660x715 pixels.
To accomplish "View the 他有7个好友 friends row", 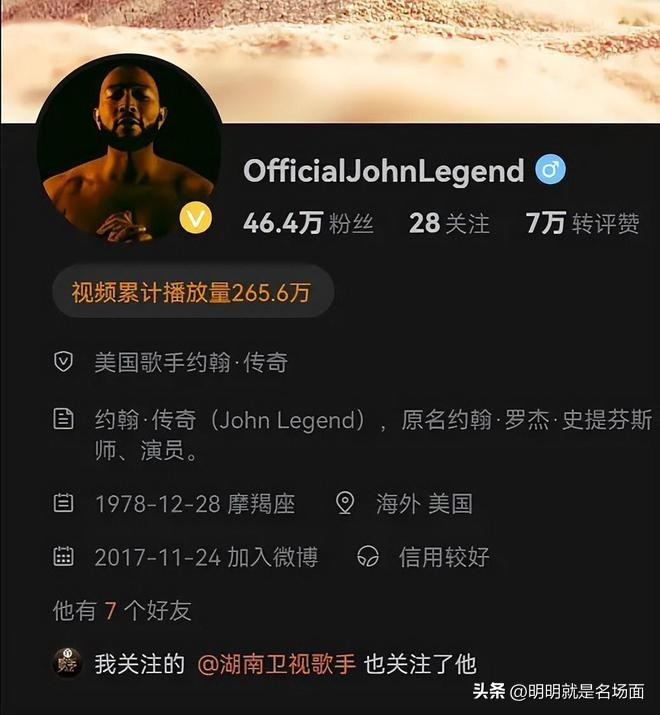I will click(122, 610).
